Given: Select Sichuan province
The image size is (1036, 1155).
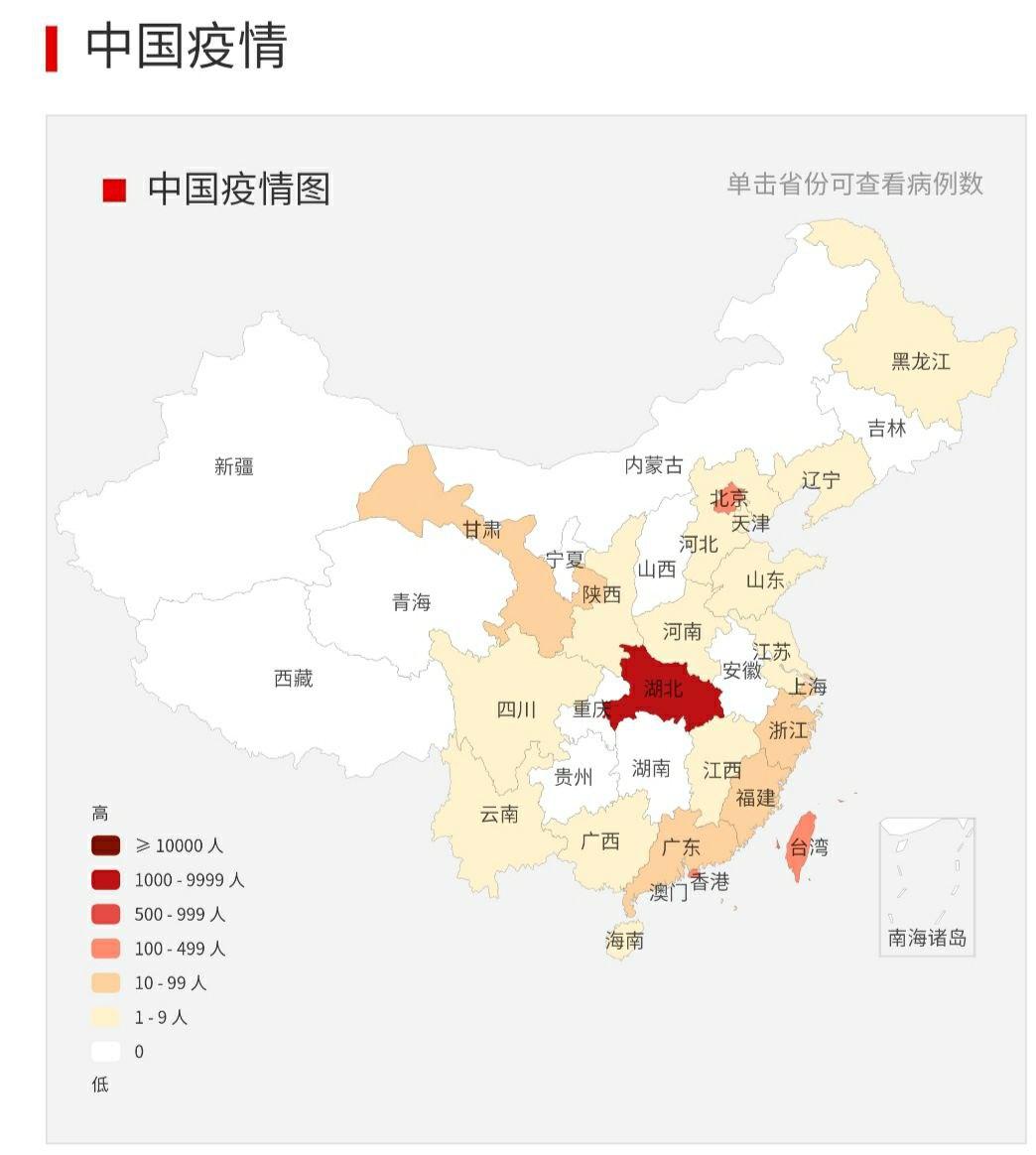Looking at the screenshot, I should (515, 709).
